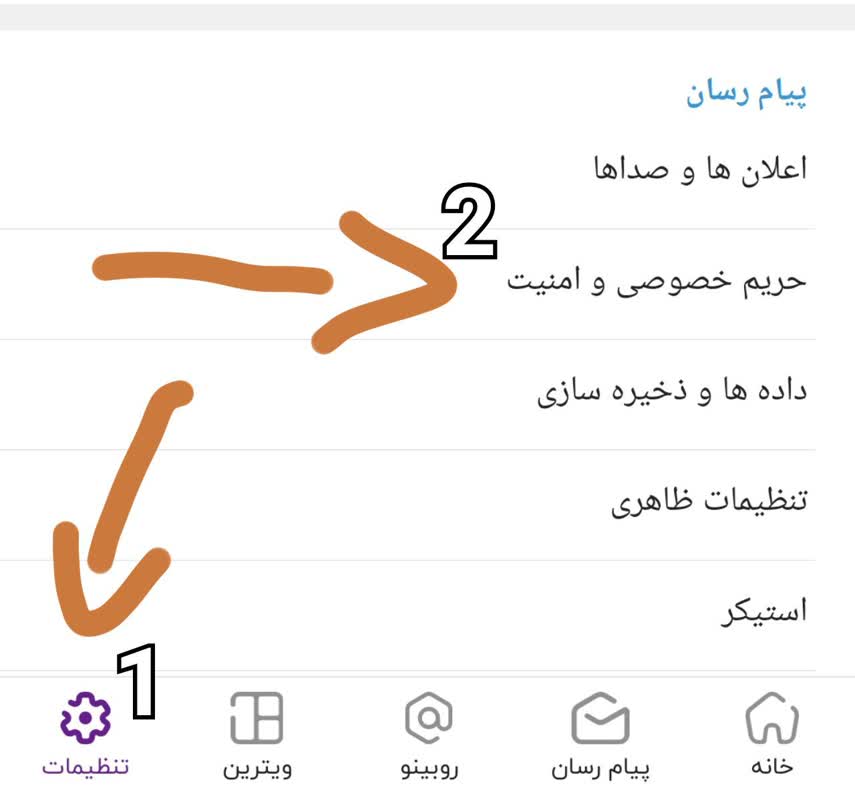Open حریم خصوصی و امنیت settings
This screenshot has height=800, width=855.
656,281
